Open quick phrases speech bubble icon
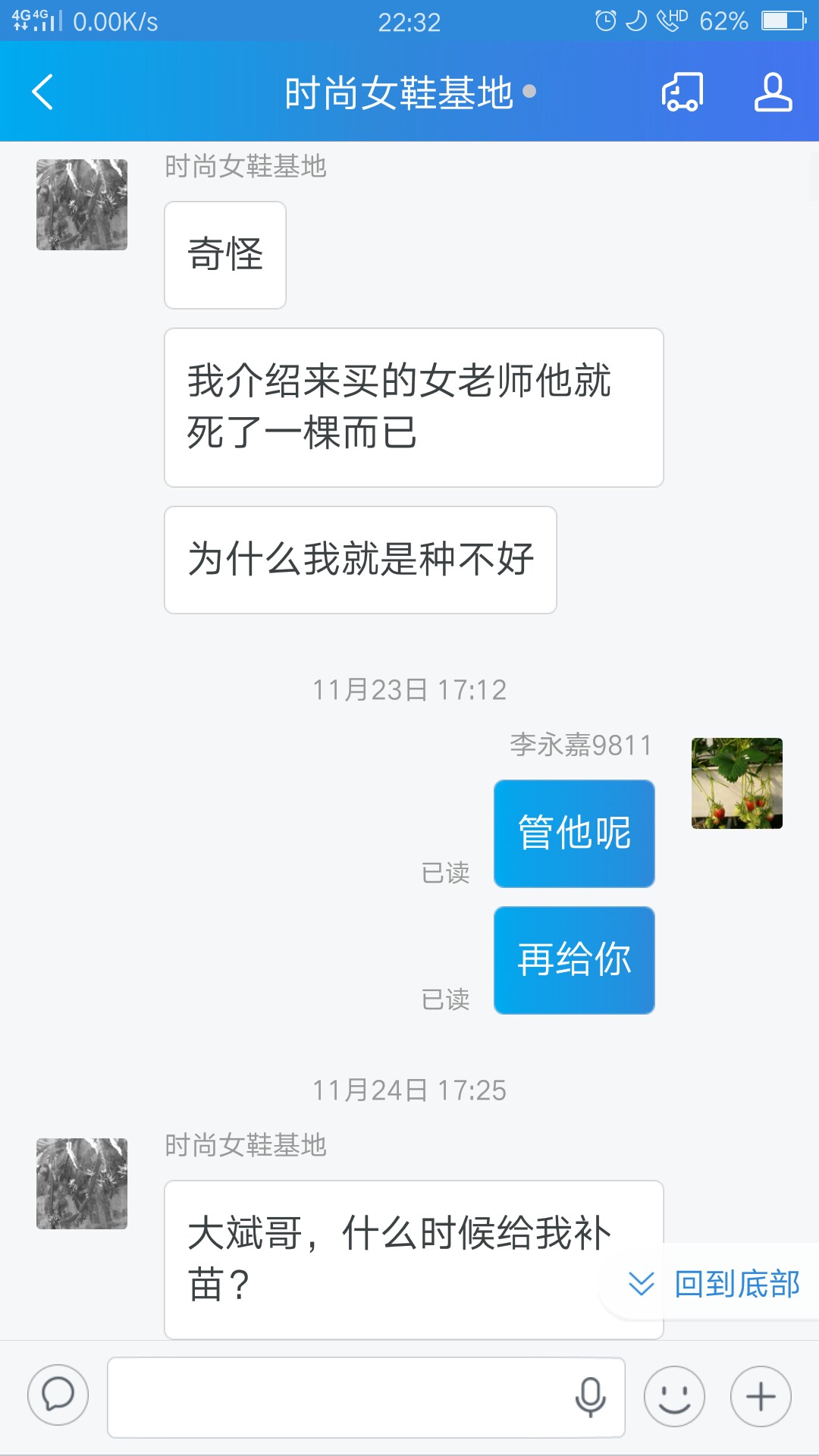Viewport: 819px width, 1456px height. 58,1395
